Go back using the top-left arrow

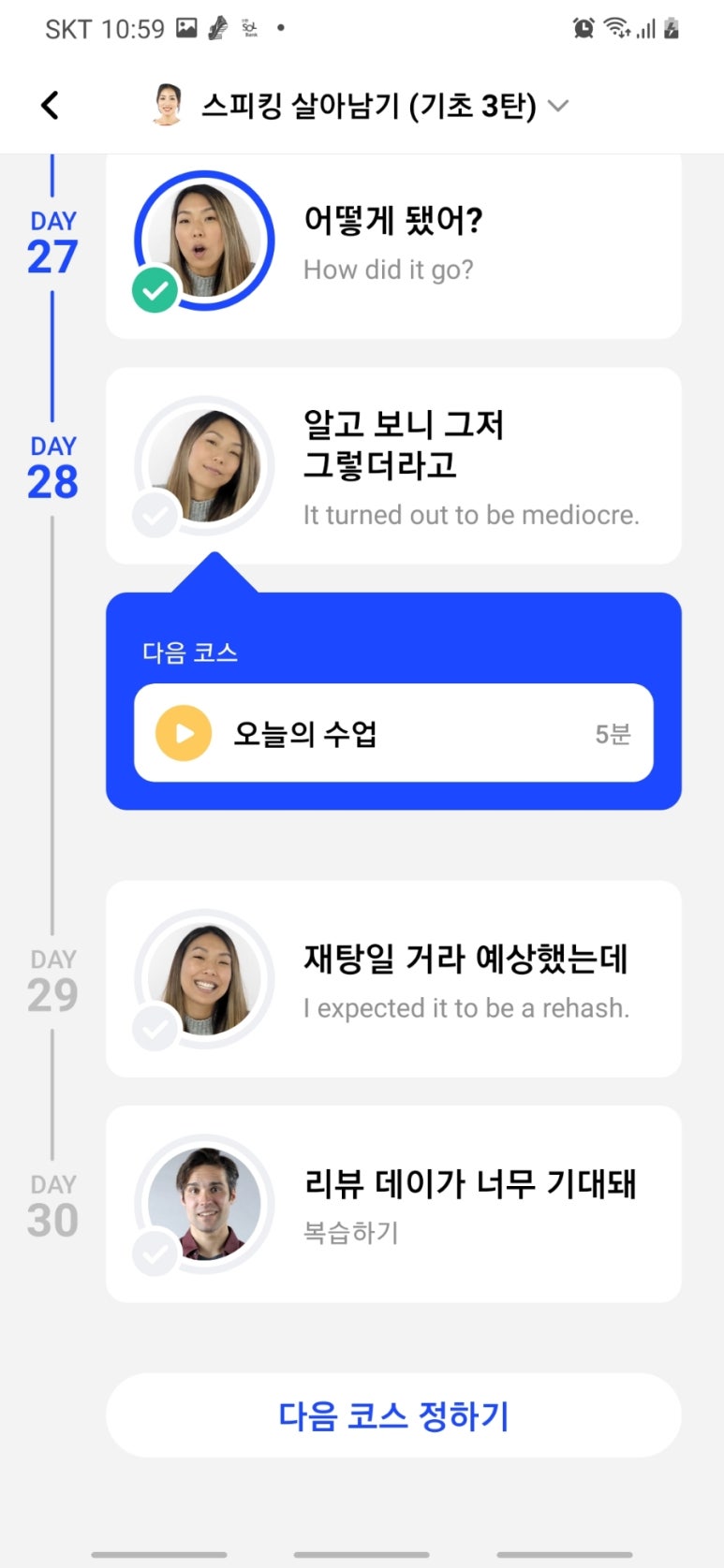click(51, 105)
